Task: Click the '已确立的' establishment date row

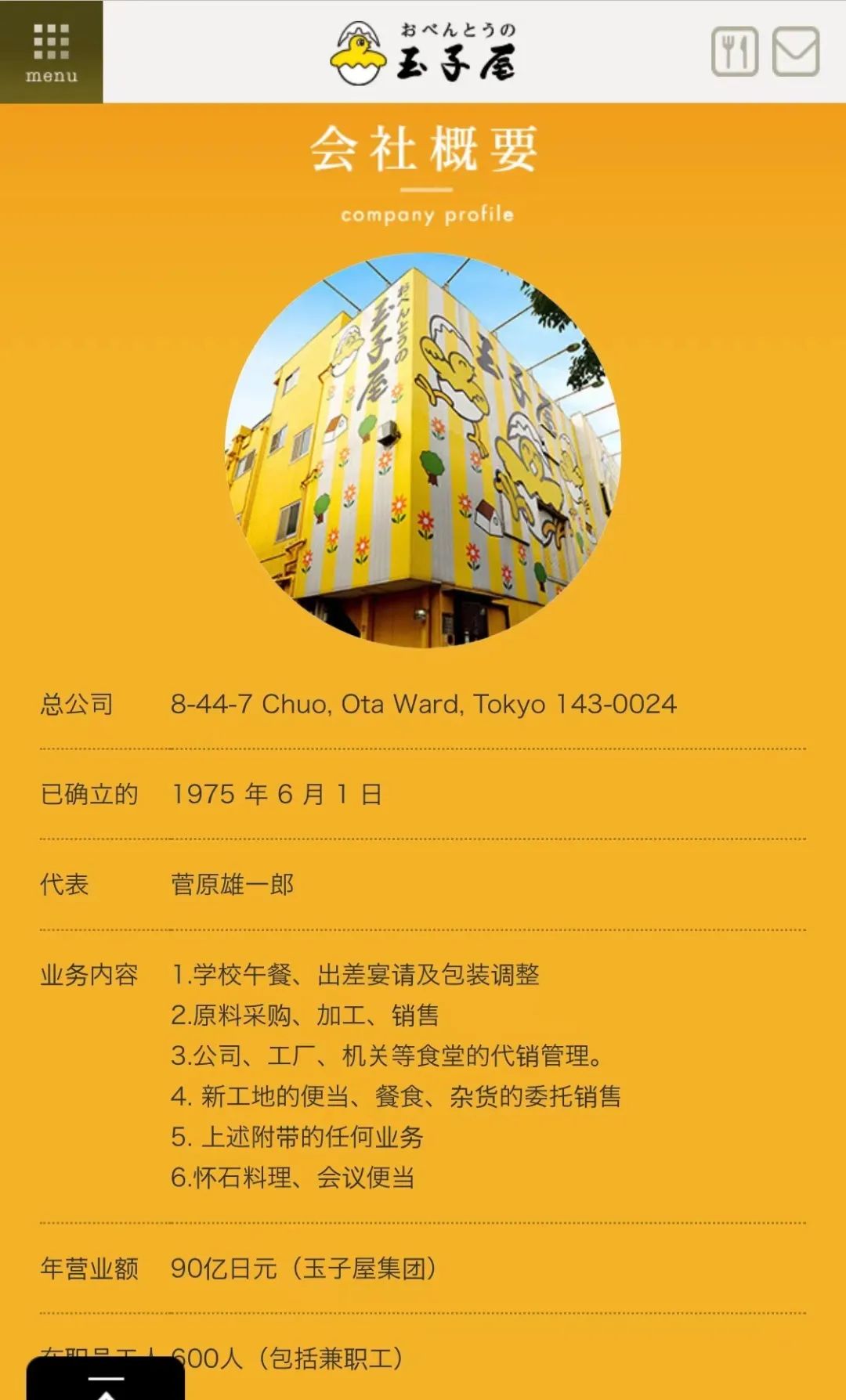Action: (x=89, y=794)
